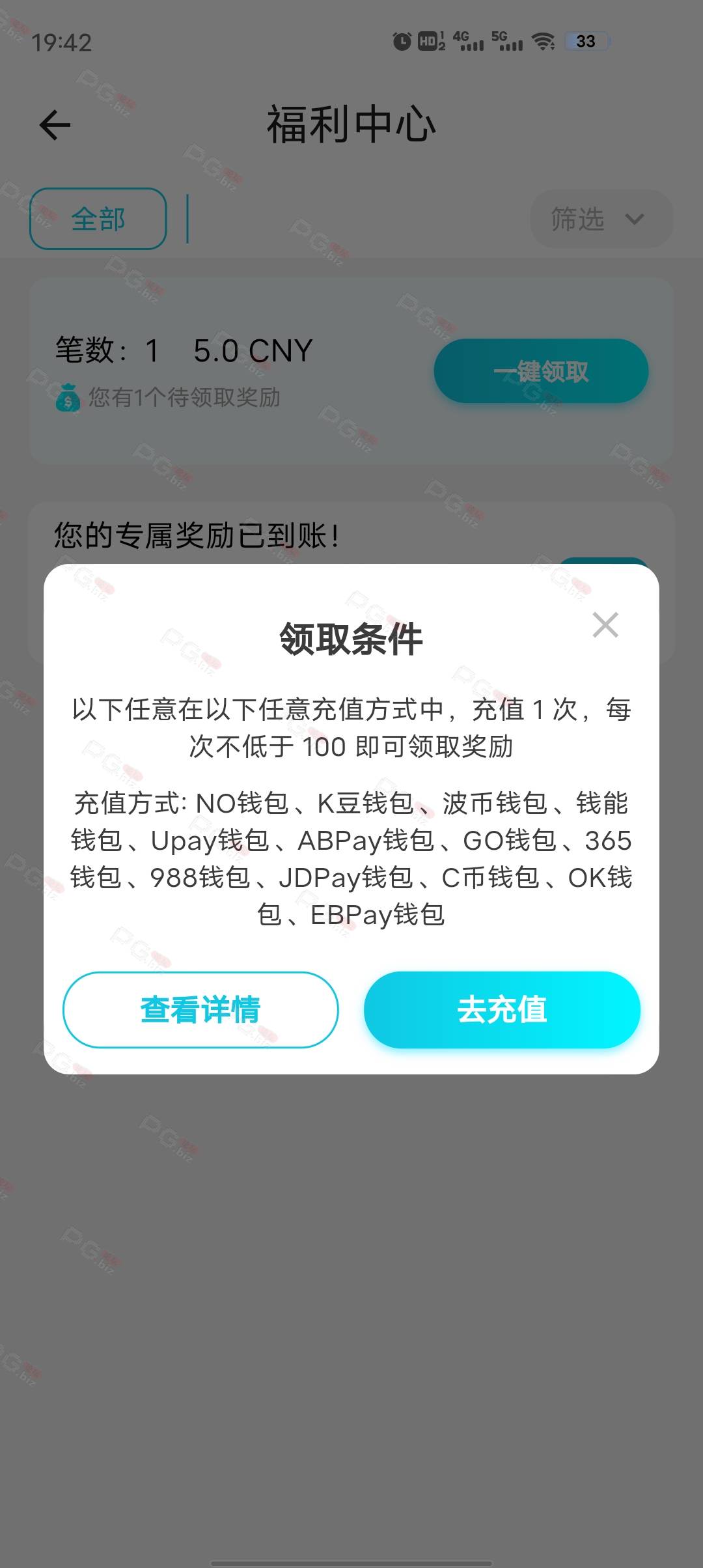Select the 全部 tab
The width and height of the screenshot is (703, 1568).
coord(98,219)
